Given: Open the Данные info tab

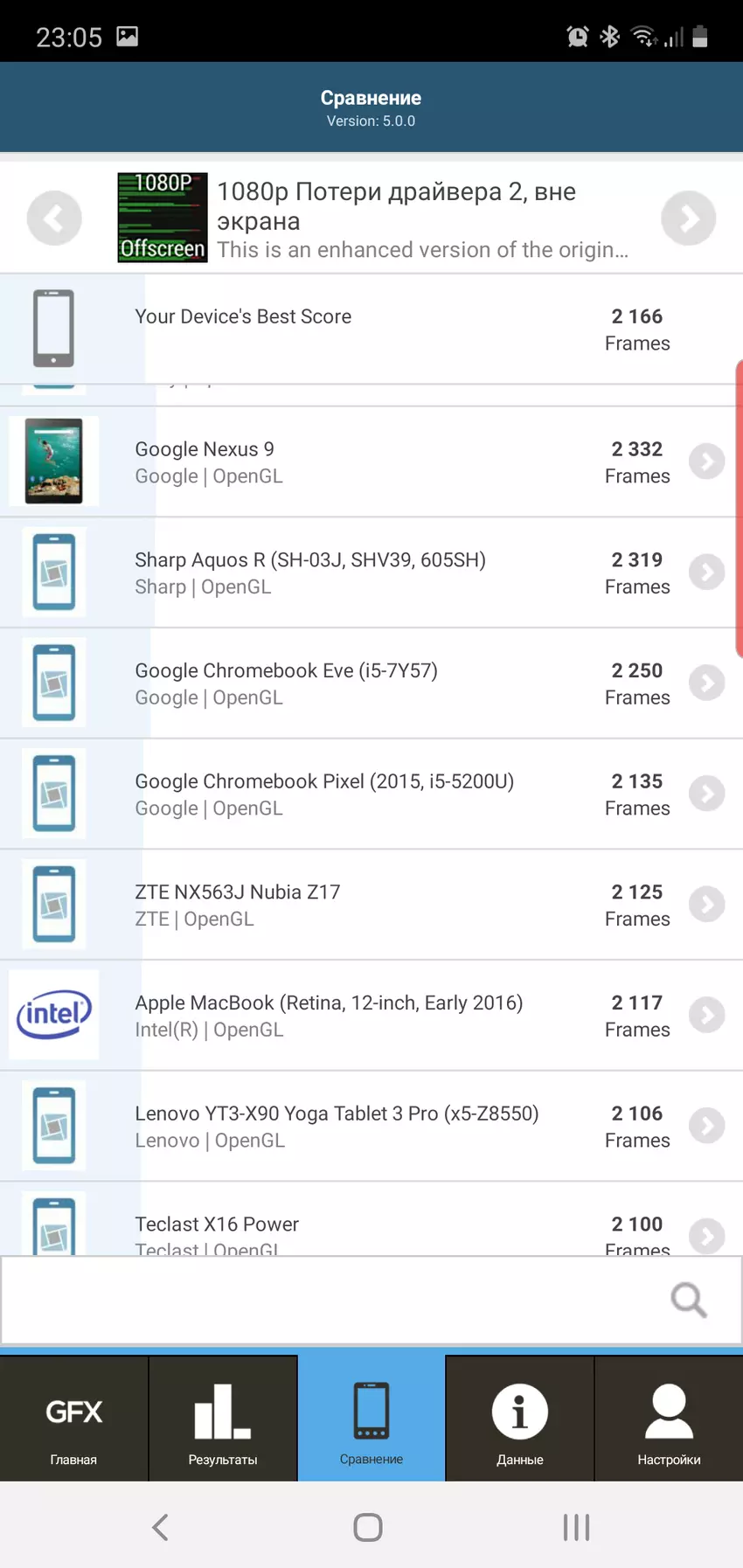Looking at the screenshot, I should tap(520, 1419).
